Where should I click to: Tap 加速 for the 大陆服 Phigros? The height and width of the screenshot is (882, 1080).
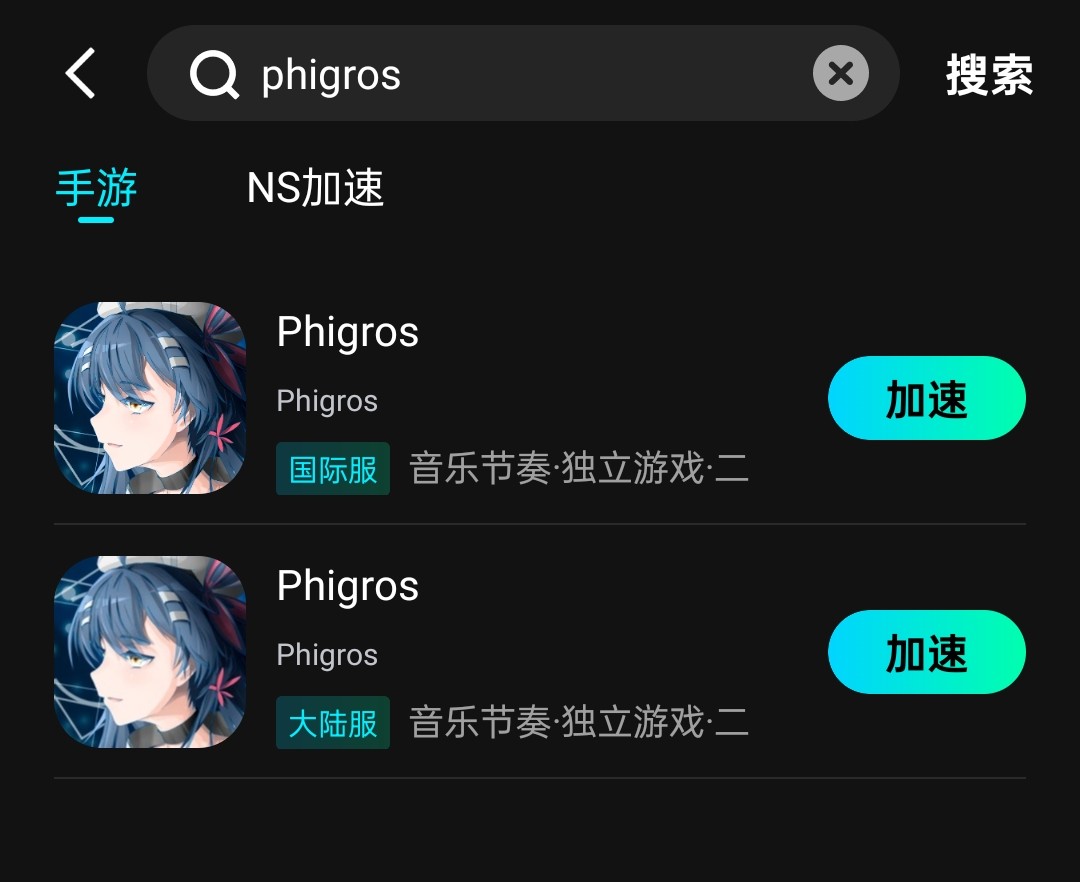tap(926, 652)
